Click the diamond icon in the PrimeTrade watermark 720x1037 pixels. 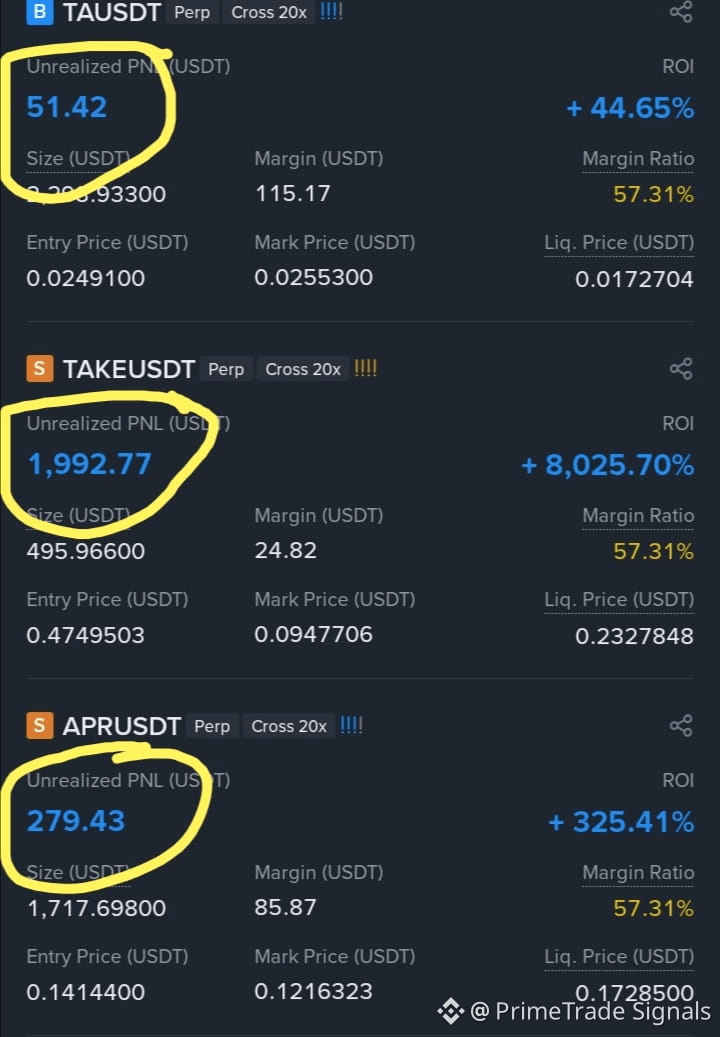[452, 1010]
